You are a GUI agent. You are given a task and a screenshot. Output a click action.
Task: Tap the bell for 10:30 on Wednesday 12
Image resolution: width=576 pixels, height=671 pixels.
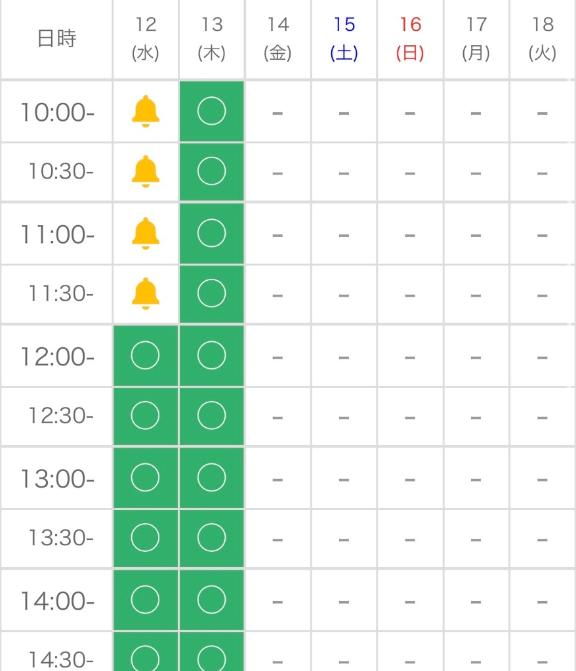point(145,171)
